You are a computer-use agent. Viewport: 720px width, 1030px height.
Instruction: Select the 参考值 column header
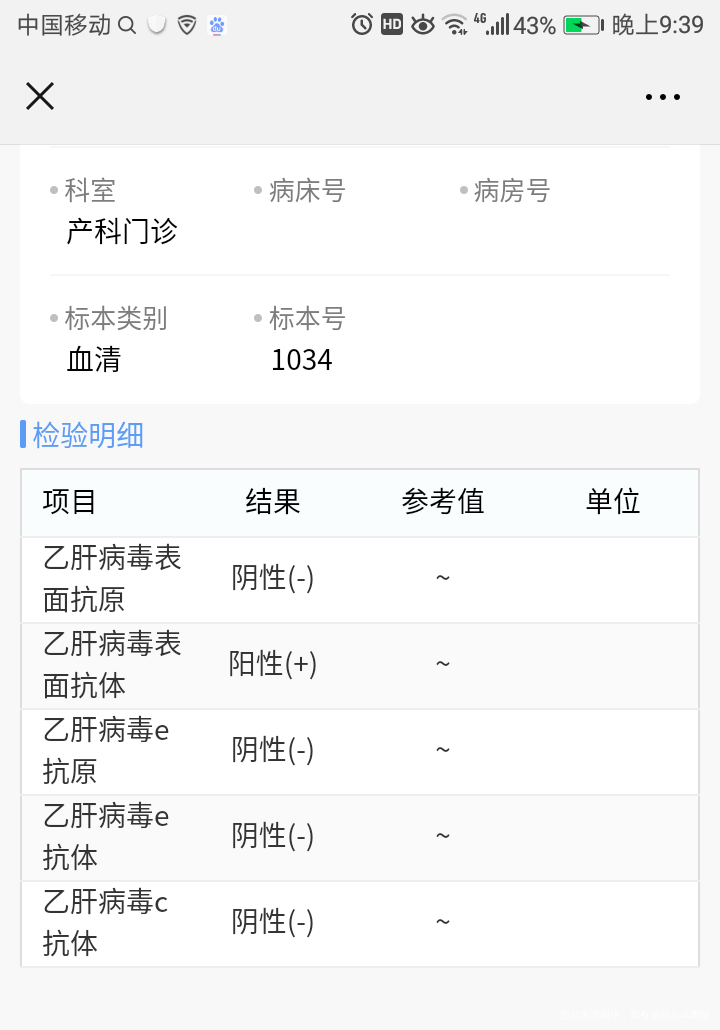[x=443, y=502]
